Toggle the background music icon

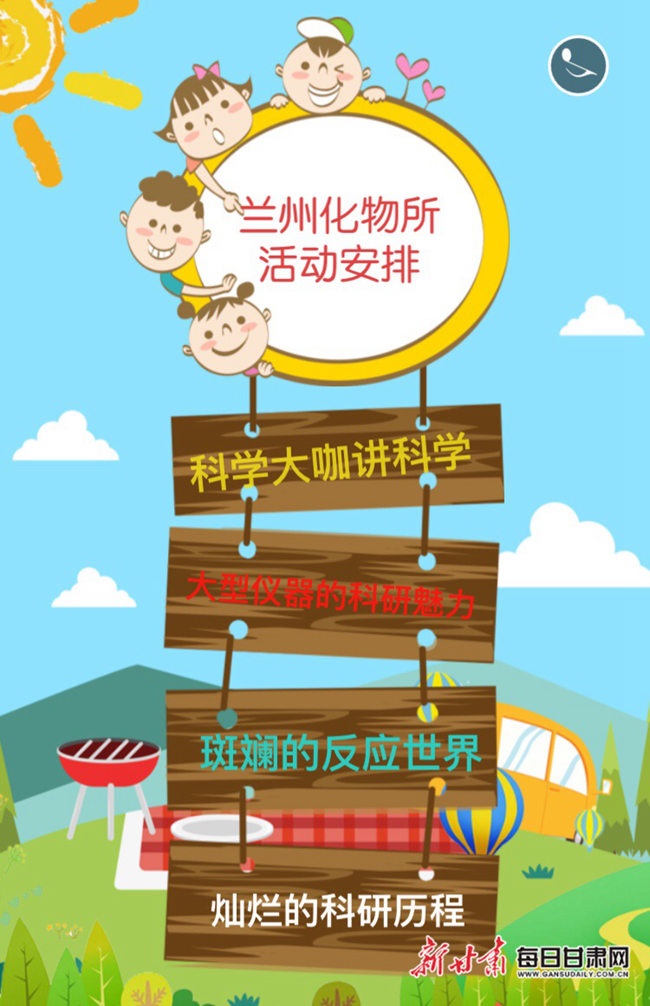tap(578, 65)
